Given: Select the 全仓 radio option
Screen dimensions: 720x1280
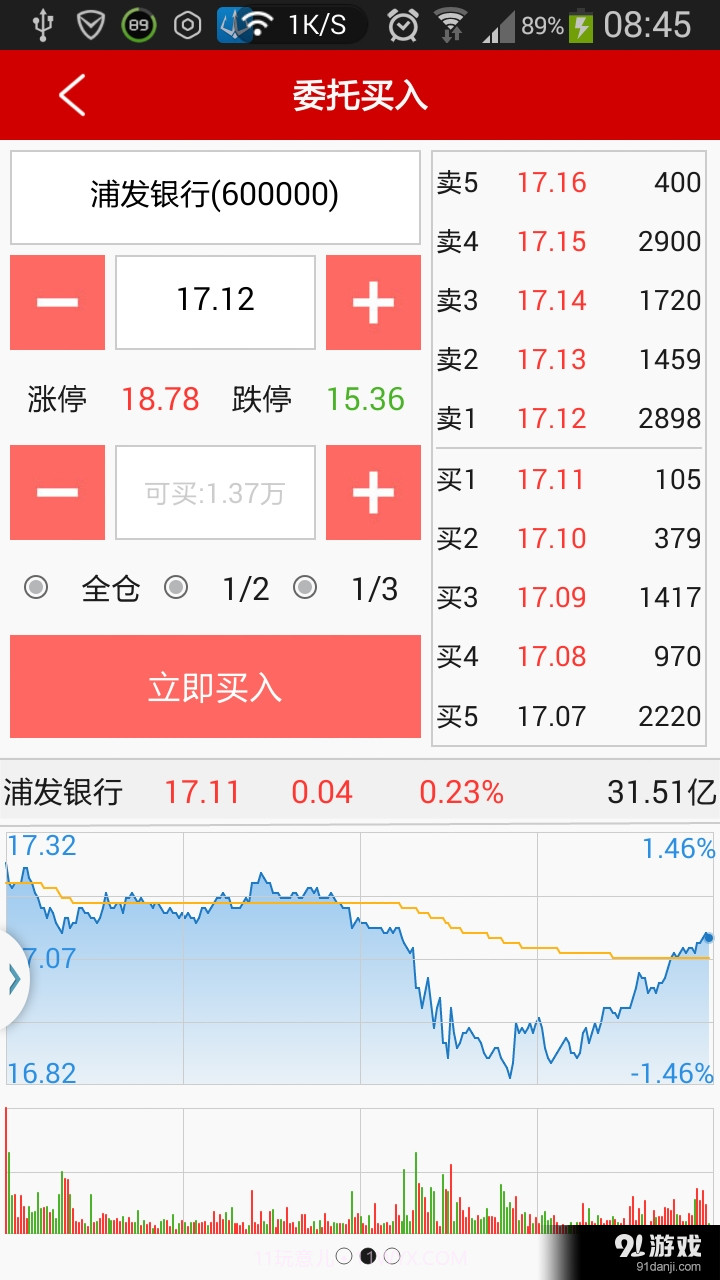Looking at the screenshot, I should point(36,589).
